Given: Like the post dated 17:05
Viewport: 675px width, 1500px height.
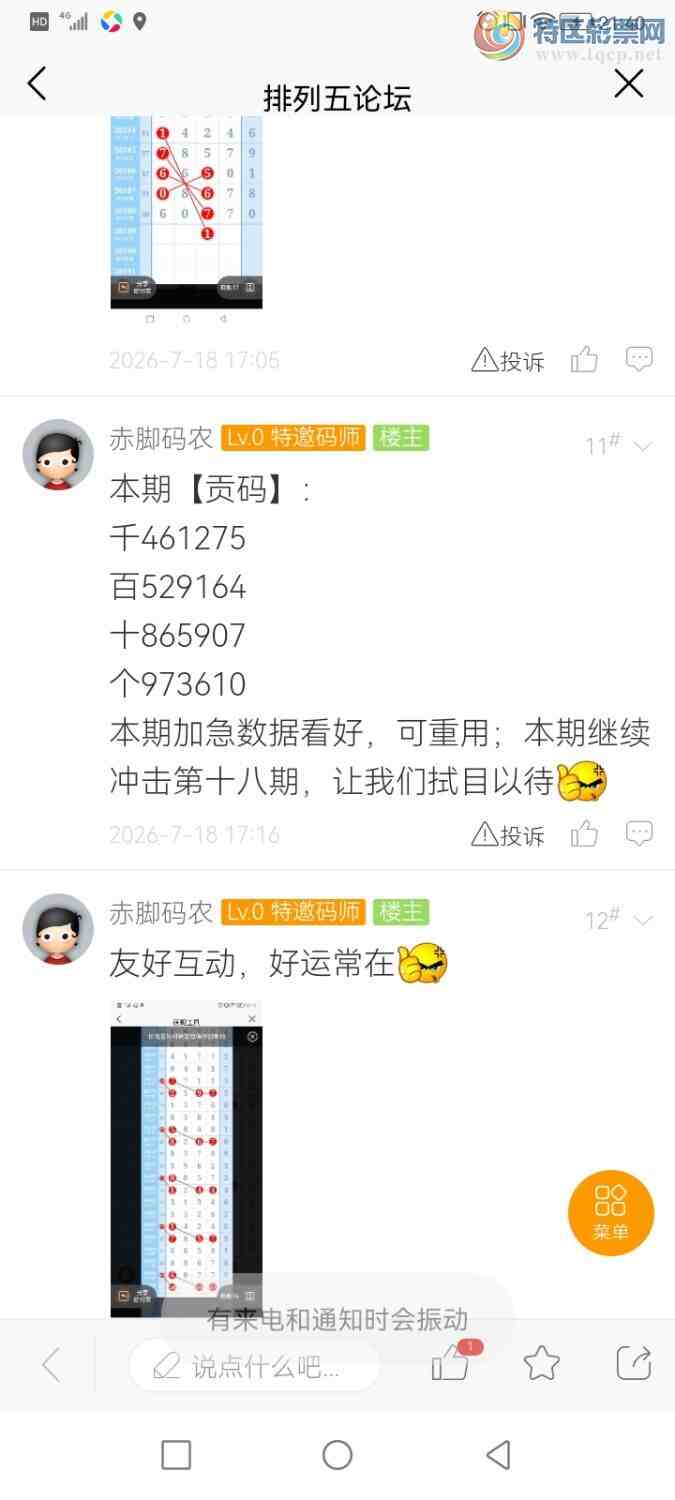Looking at the screenshot, I should [x=584, y=360].
